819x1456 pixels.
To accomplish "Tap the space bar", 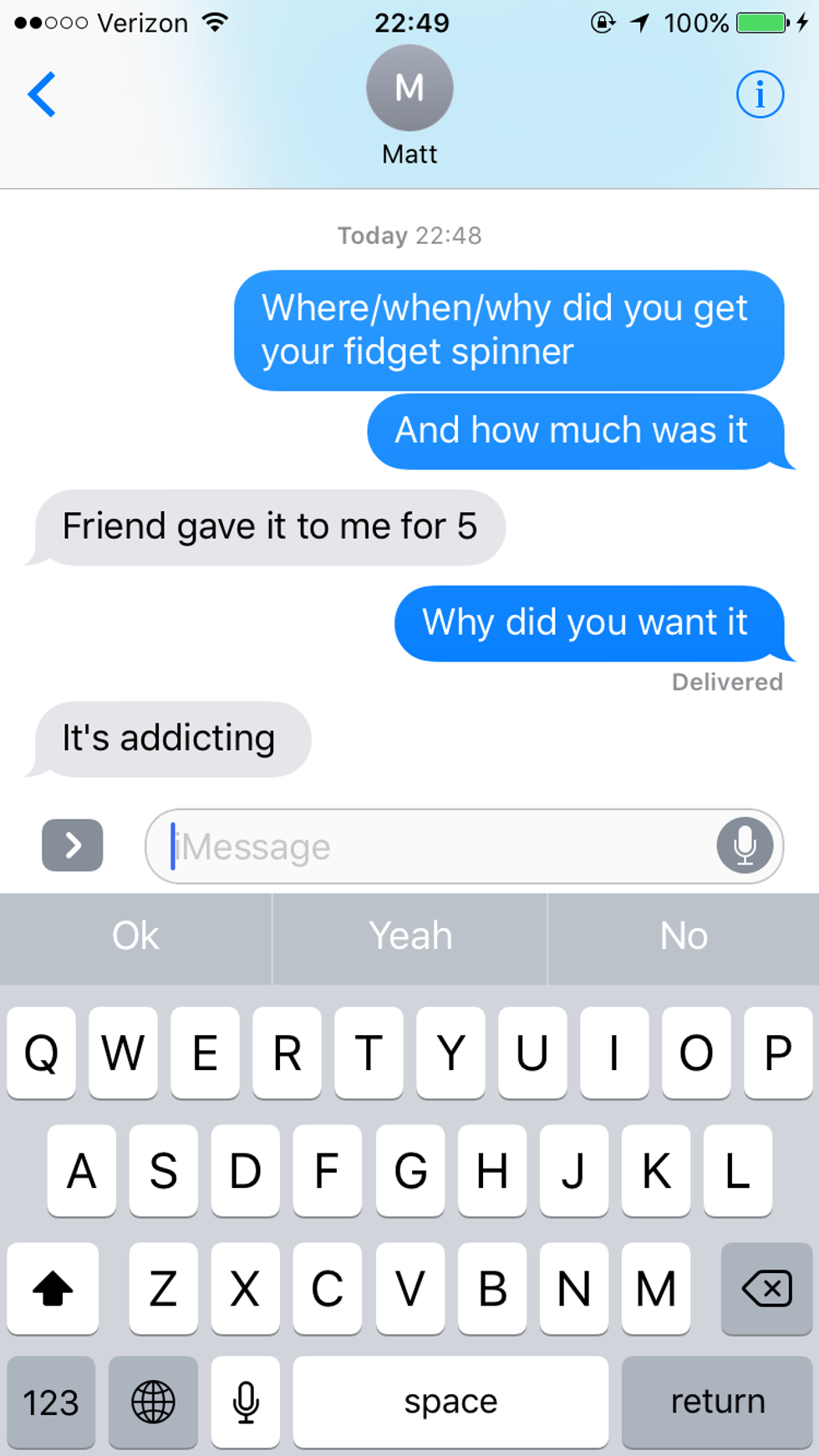I will (x=450, y=1403).
